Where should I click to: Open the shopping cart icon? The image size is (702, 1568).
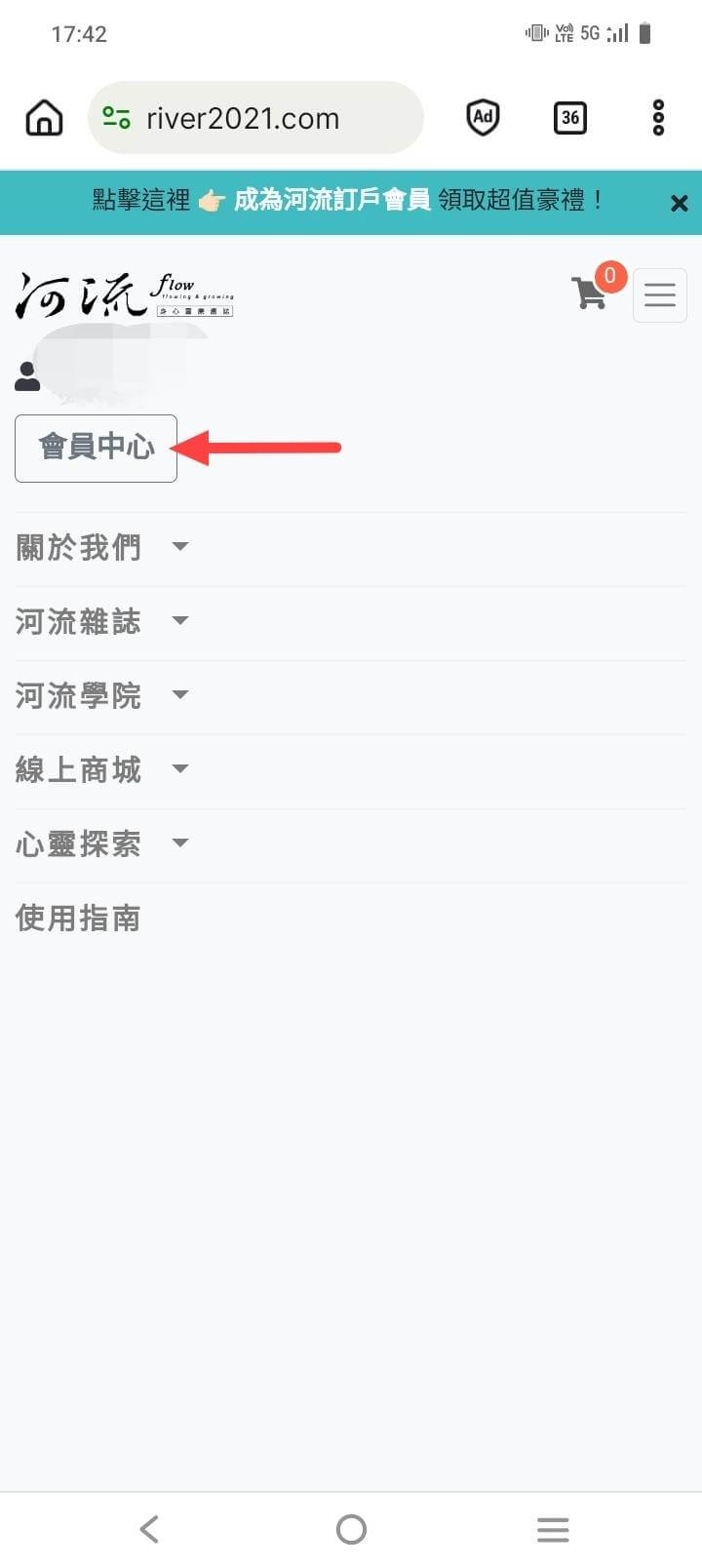coord(590,293)
